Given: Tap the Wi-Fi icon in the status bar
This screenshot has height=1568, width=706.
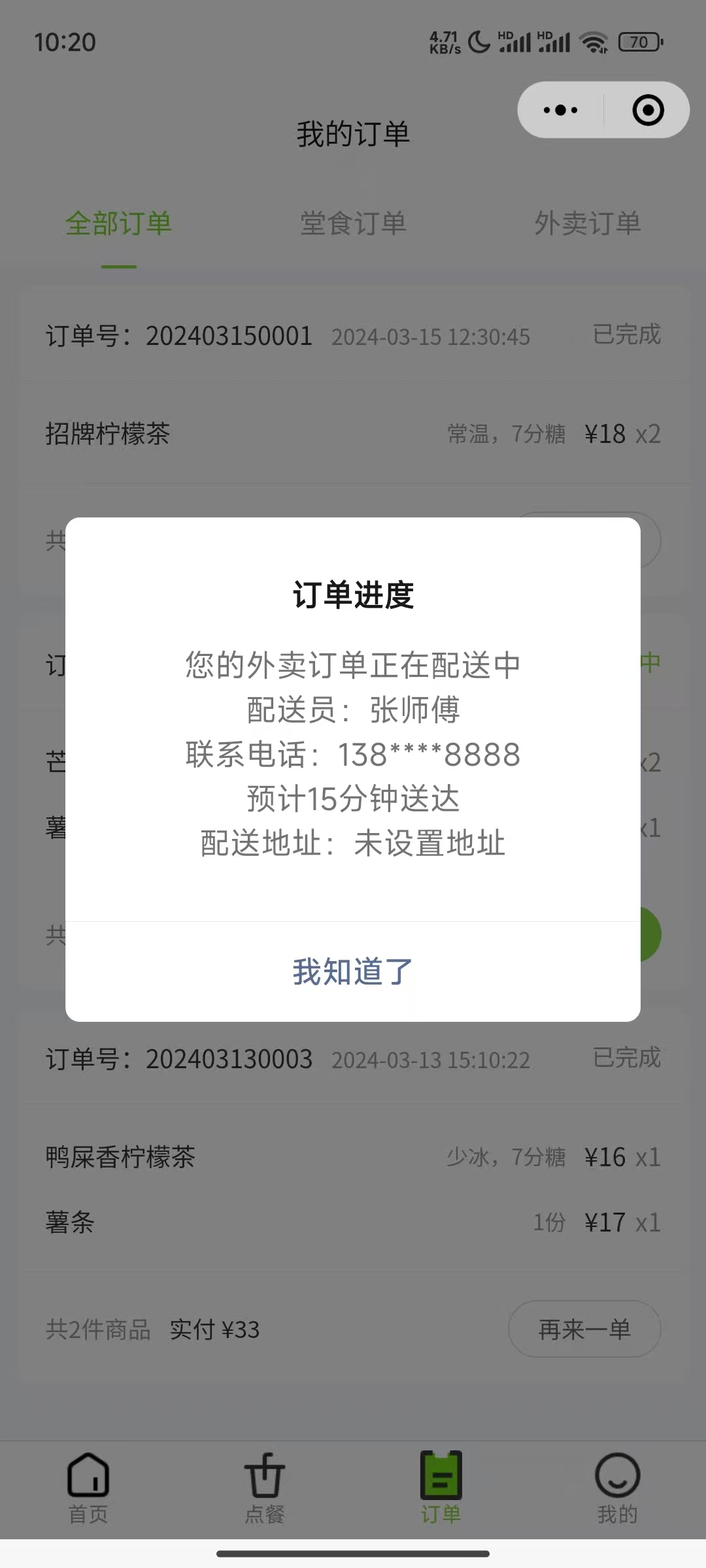Looking at the screenshot, I should 594,41.
